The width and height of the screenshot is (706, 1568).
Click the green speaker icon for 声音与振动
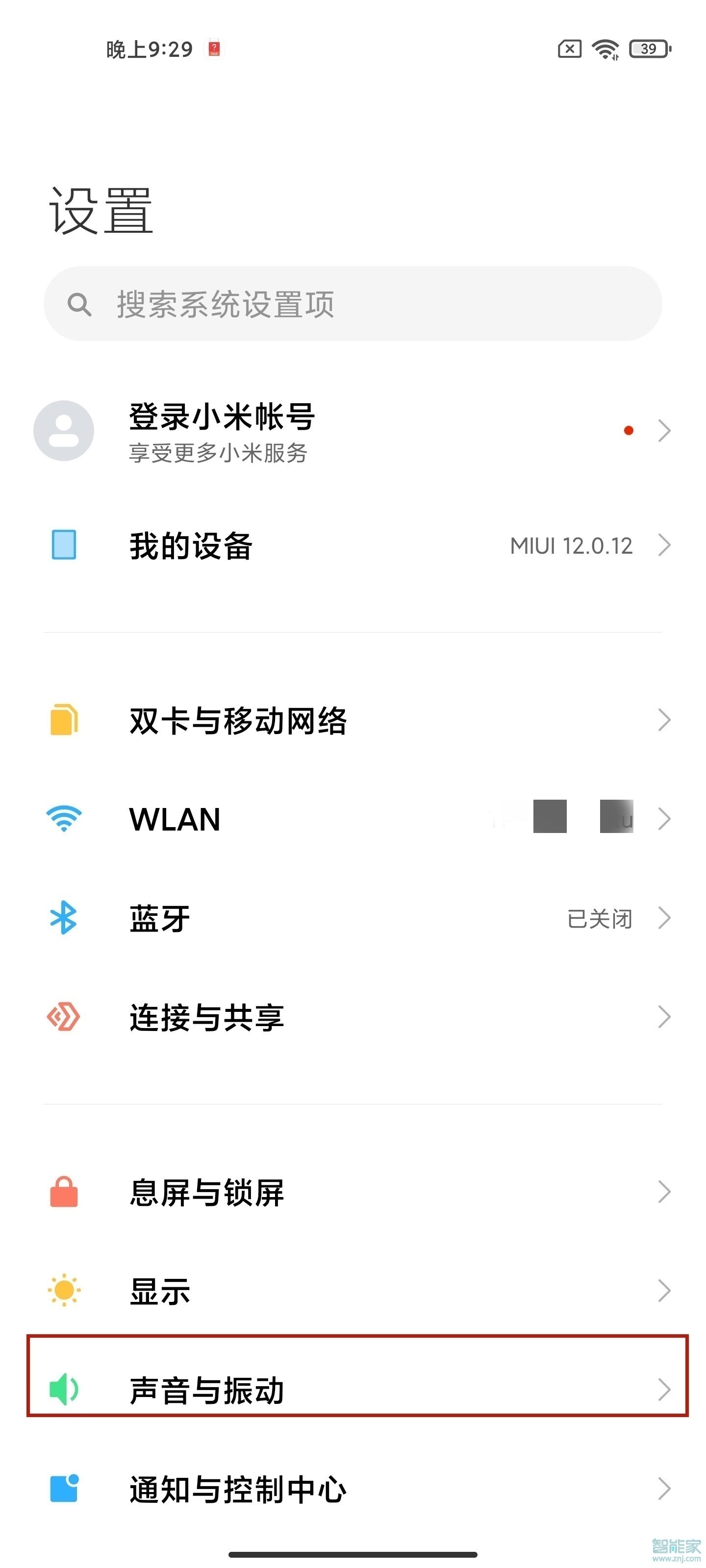pyautogui.click(x=63, y=1390)
